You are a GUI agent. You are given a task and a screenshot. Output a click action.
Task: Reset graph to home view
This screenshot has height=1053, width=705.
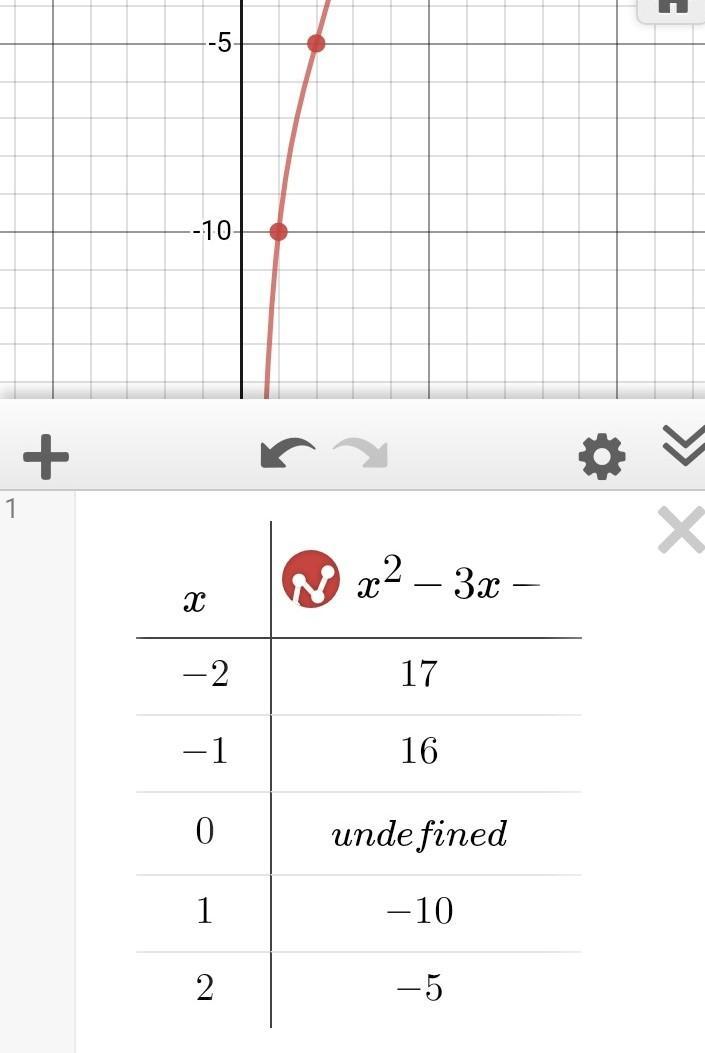(673, 8)
